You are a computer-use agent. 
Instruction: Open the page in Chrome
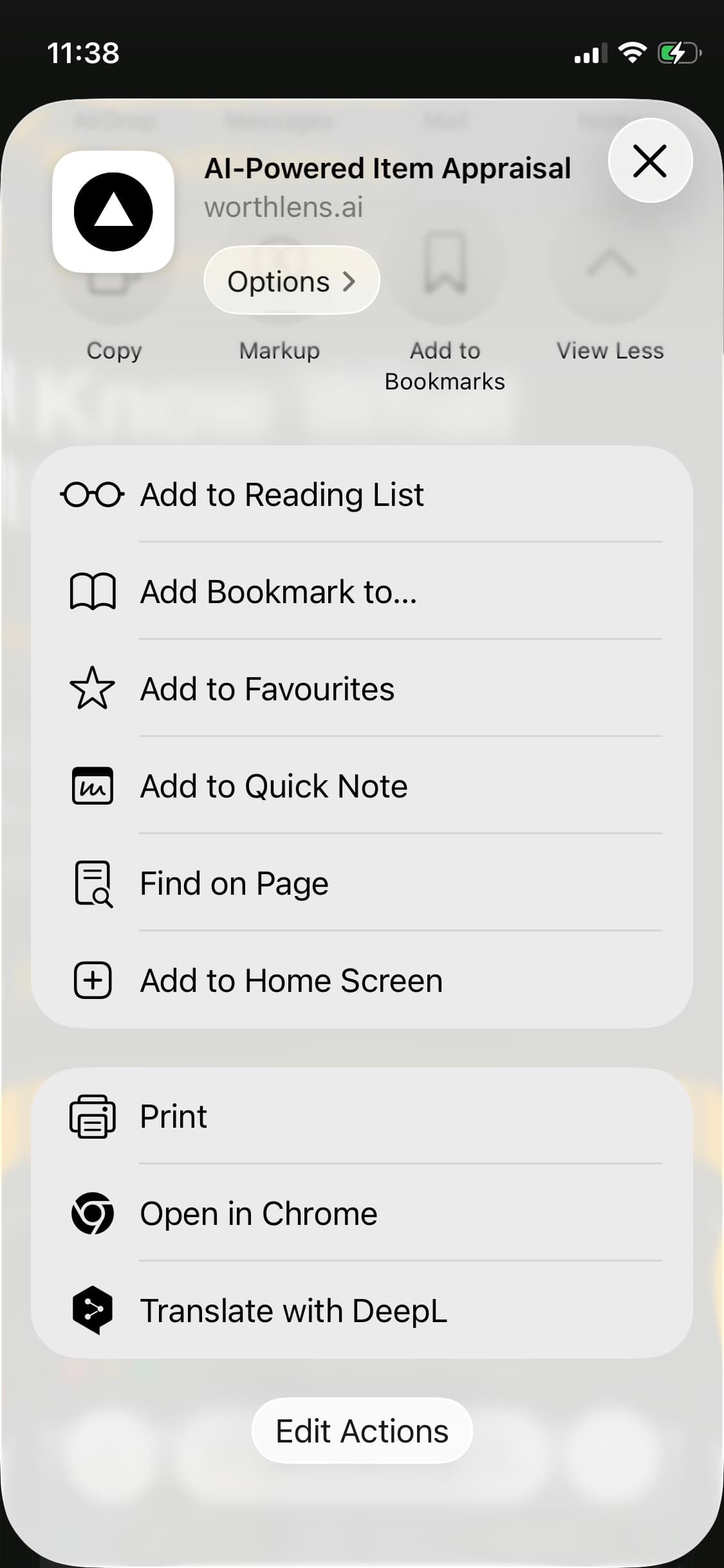tap(258, 1213)
